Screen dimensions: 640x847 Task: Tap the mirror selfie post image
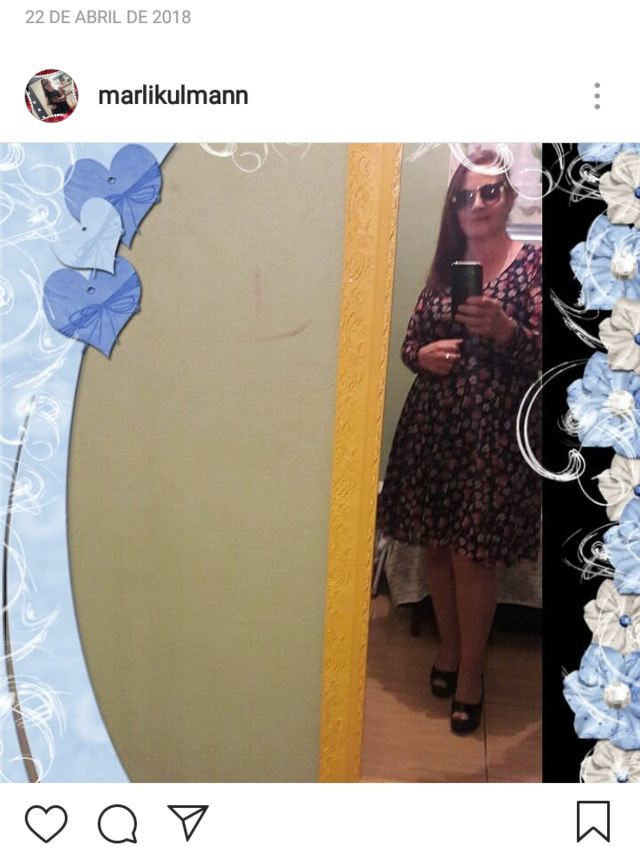(320, 462)
